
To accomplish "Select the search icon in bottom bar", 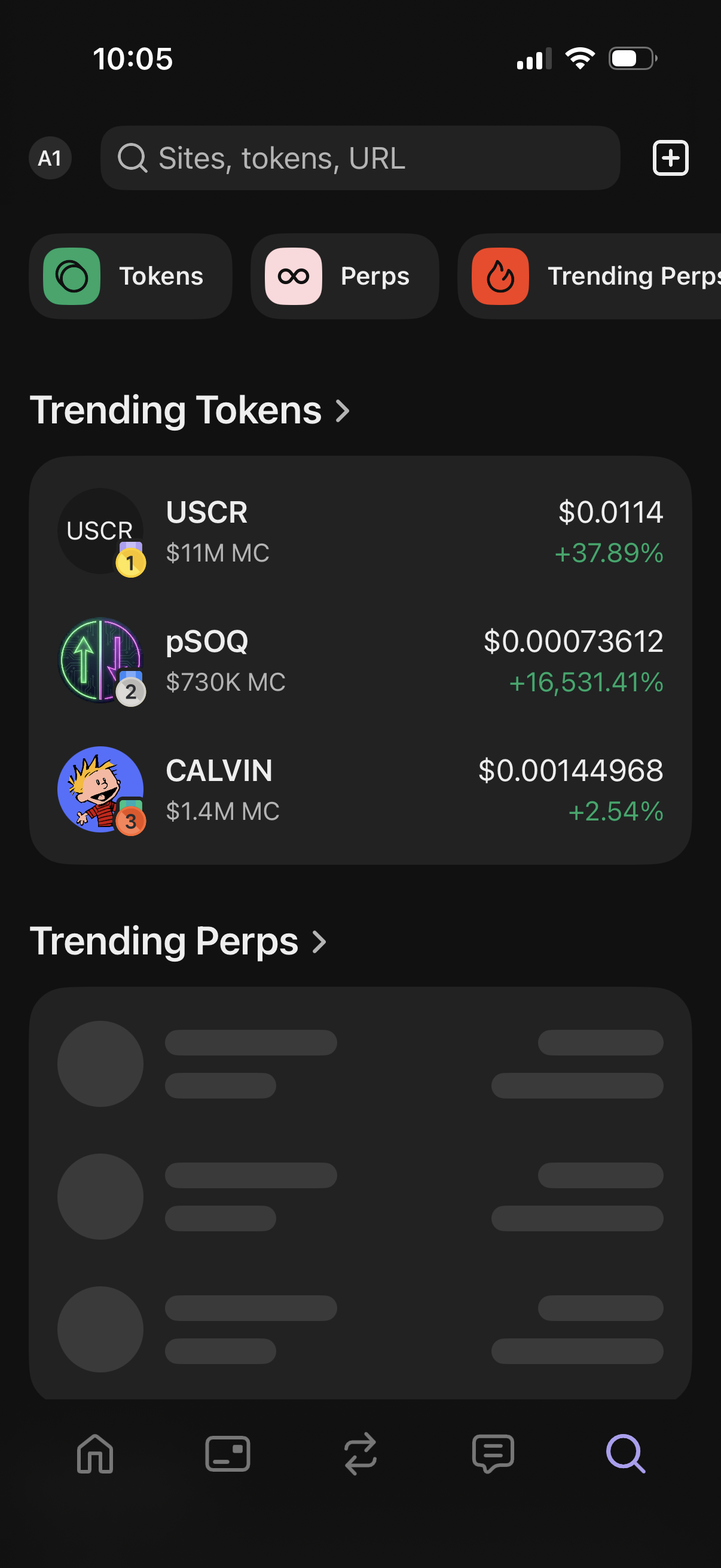I will tap(626, 1455).
